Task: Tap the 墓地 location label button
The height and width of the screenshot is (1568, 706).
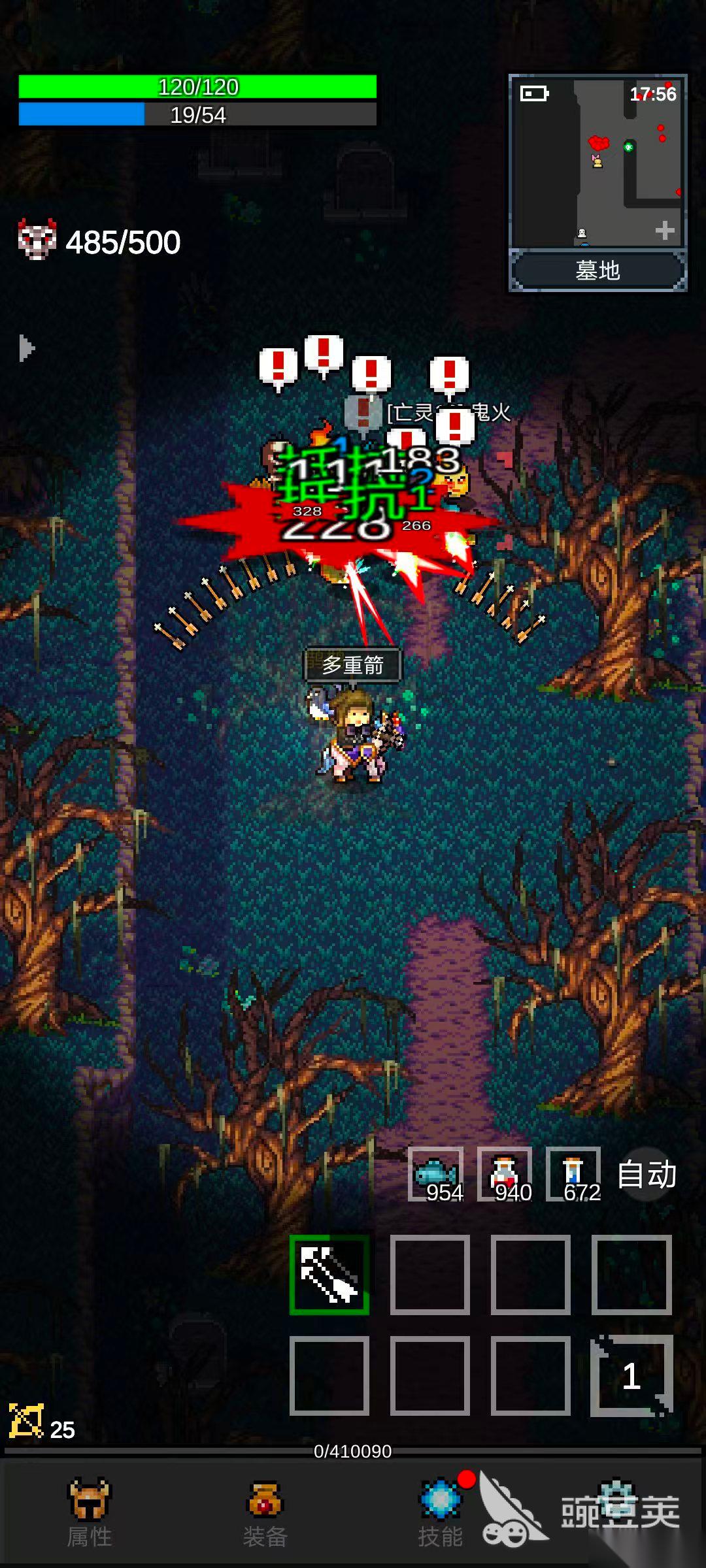Action: 597,270
